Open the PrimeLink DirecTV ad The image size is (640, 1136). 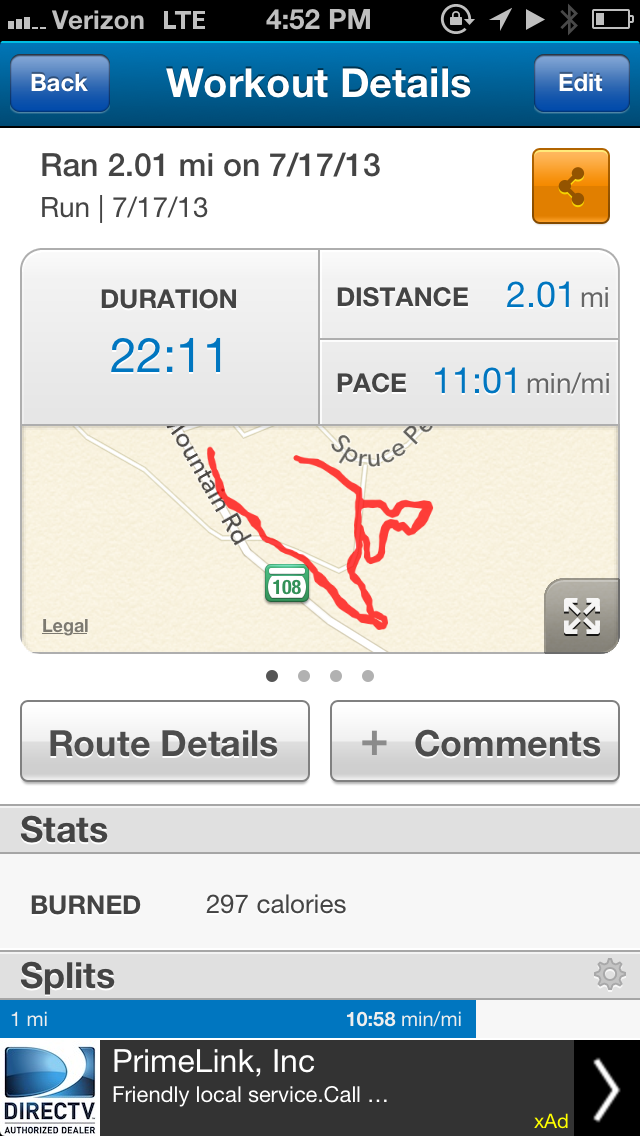(x=320, y=1088)
